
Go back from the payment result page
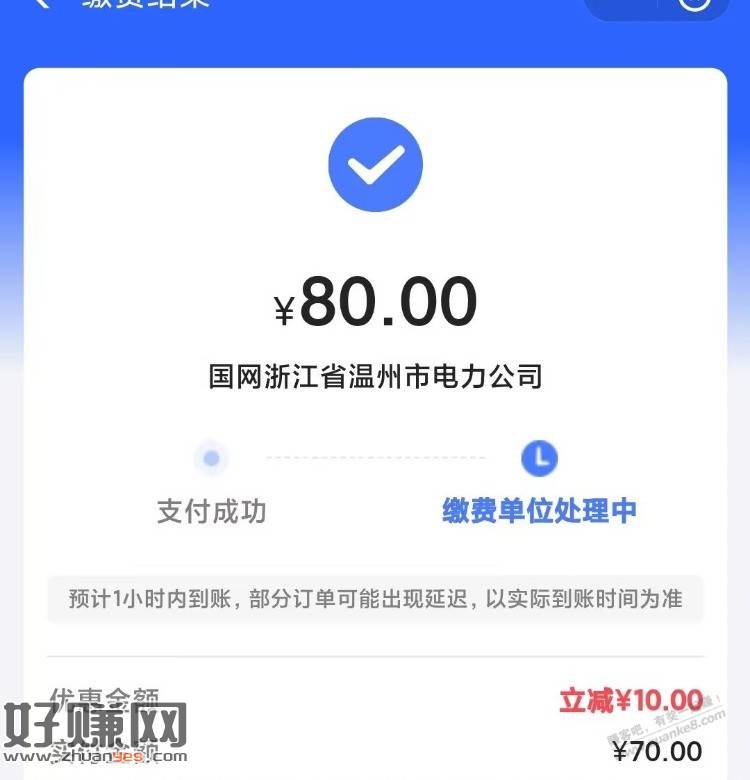tap(41, 4)
